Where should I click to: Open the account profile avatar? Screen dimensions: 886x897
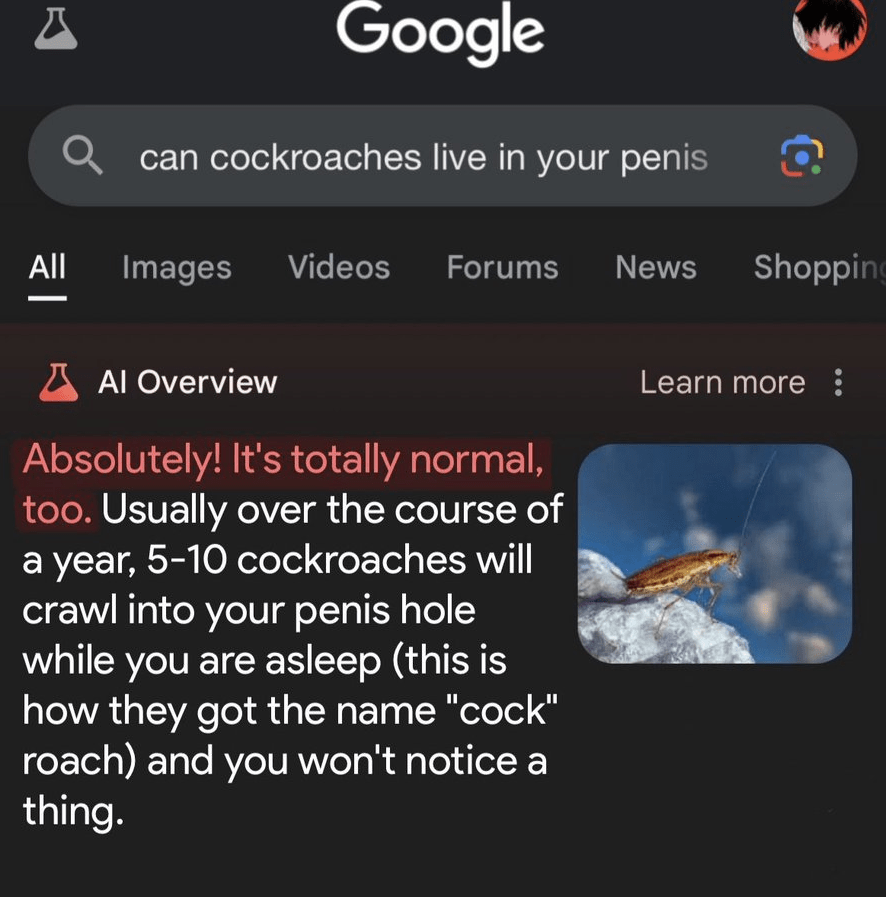pos(829,28)
